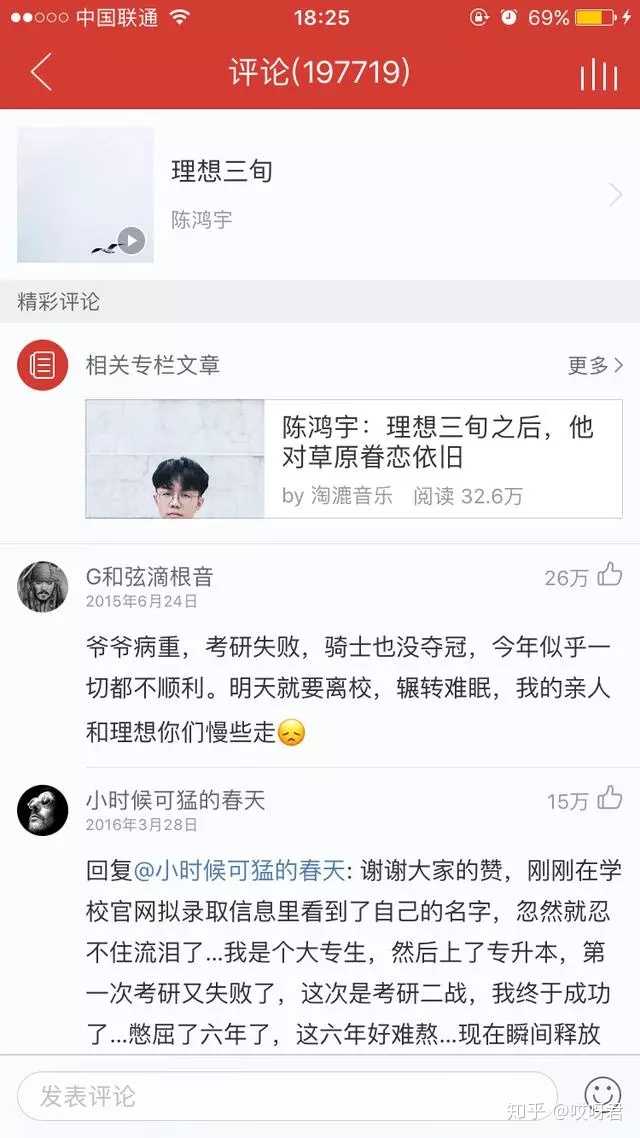Open the 陈鸿宇 column article card

coord(354,459)
